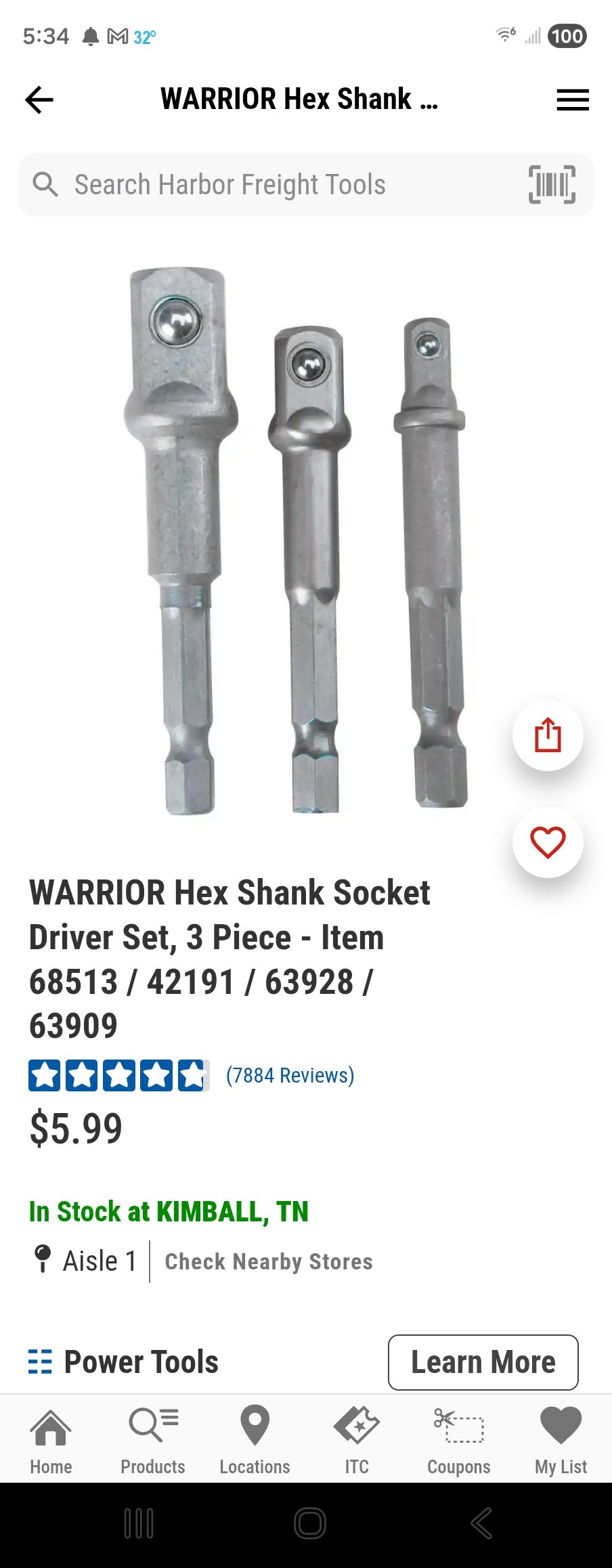Switch to the Products tab
The width and height of the screenshot is (612, 1568).
tap(153, 1439)
